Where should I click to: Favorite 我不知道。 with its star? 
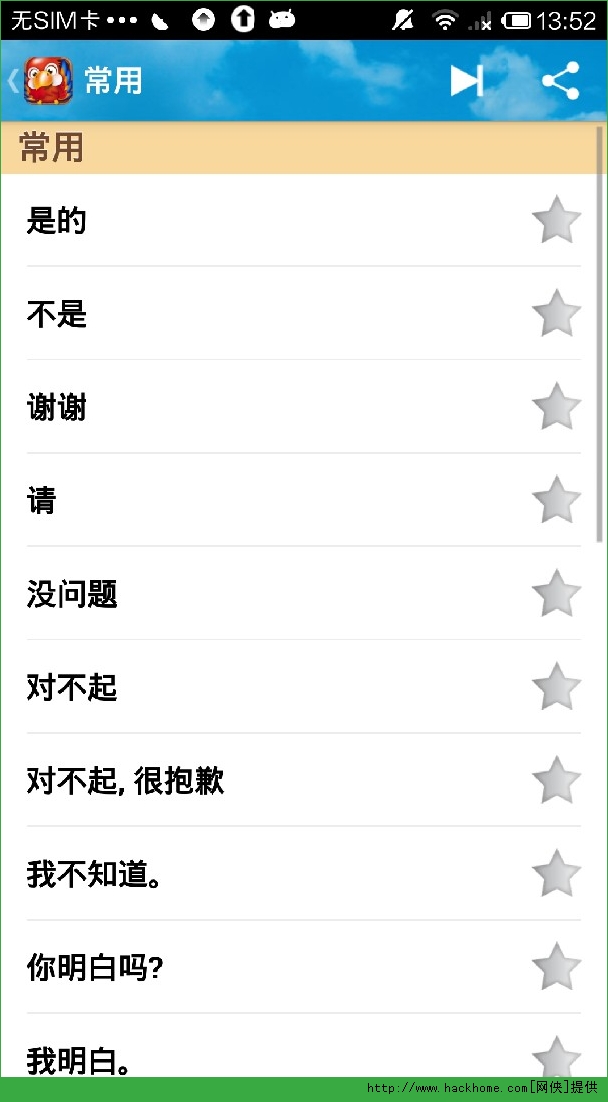(x=556, y=873)
